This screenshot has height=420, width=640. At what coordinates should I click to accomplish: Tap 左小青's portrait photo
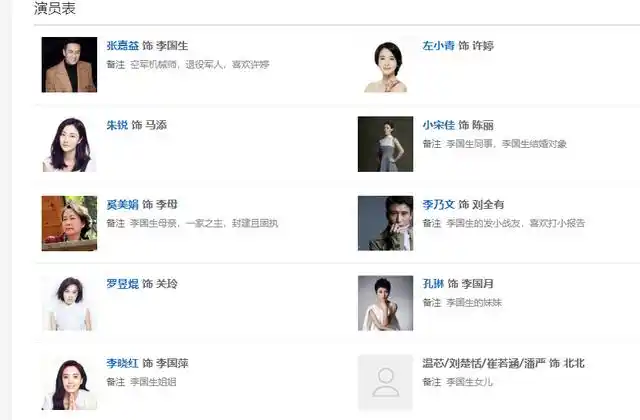click(385, 65)
